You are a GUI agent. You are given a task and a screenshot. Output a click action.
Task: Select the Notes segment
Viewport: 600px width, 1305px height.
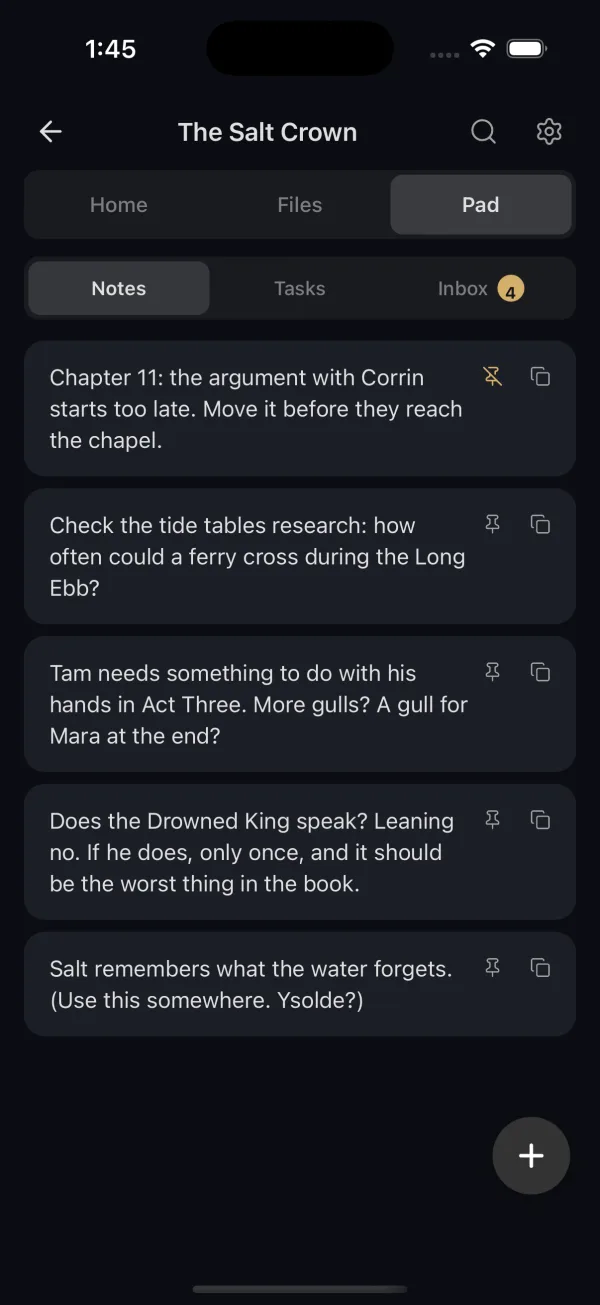pos(119,289)
